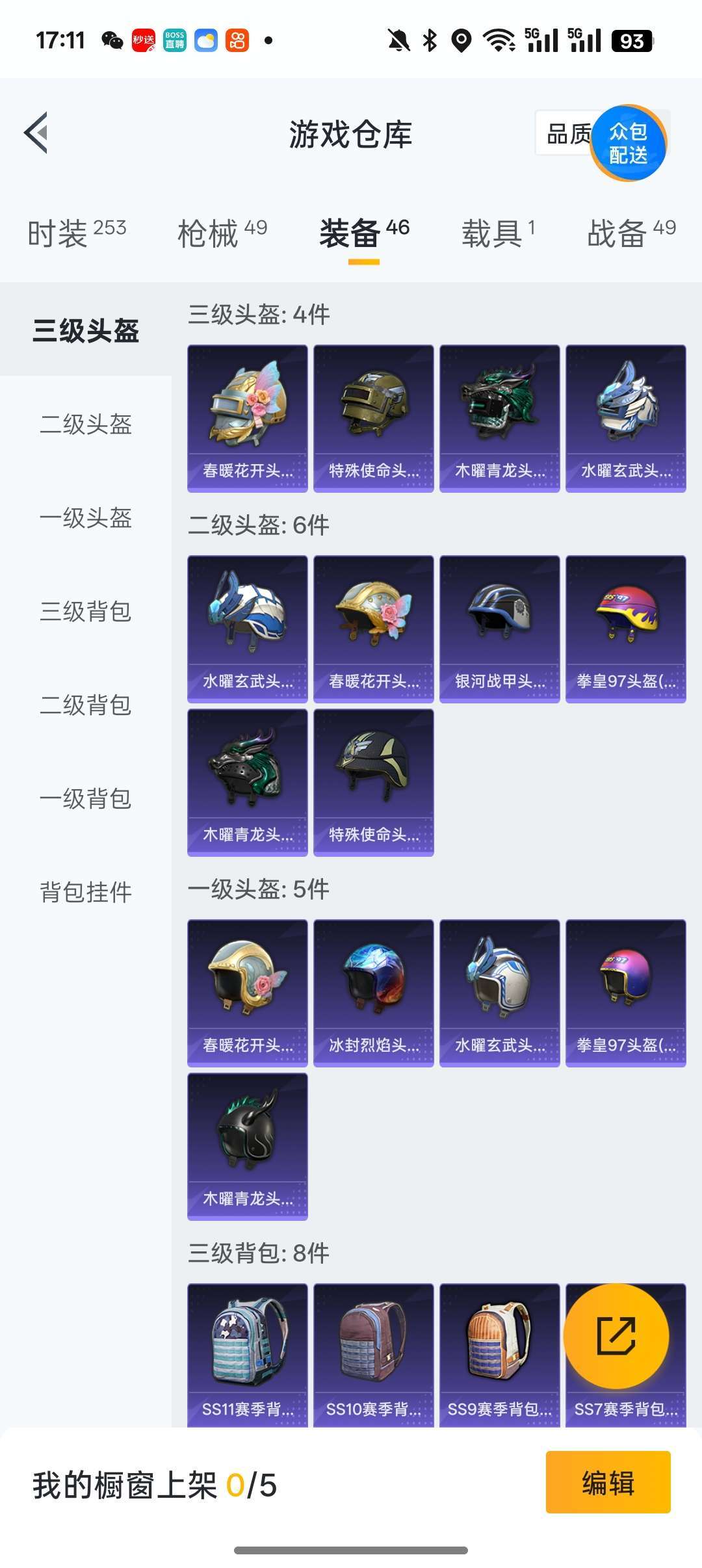
Task: Select 一级背包 in the side menu
Action: coord(86,799)
